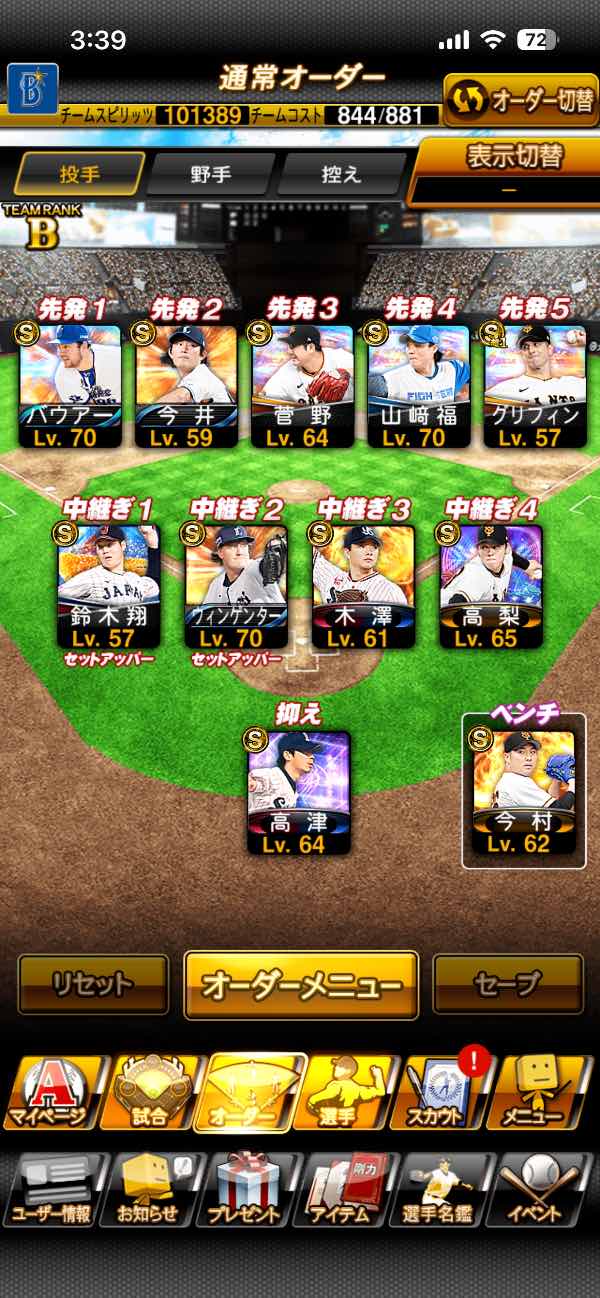Select starter pitcher 菅野 card
600x1298 pixels.
pyautogui.click(x=303, y=385)
